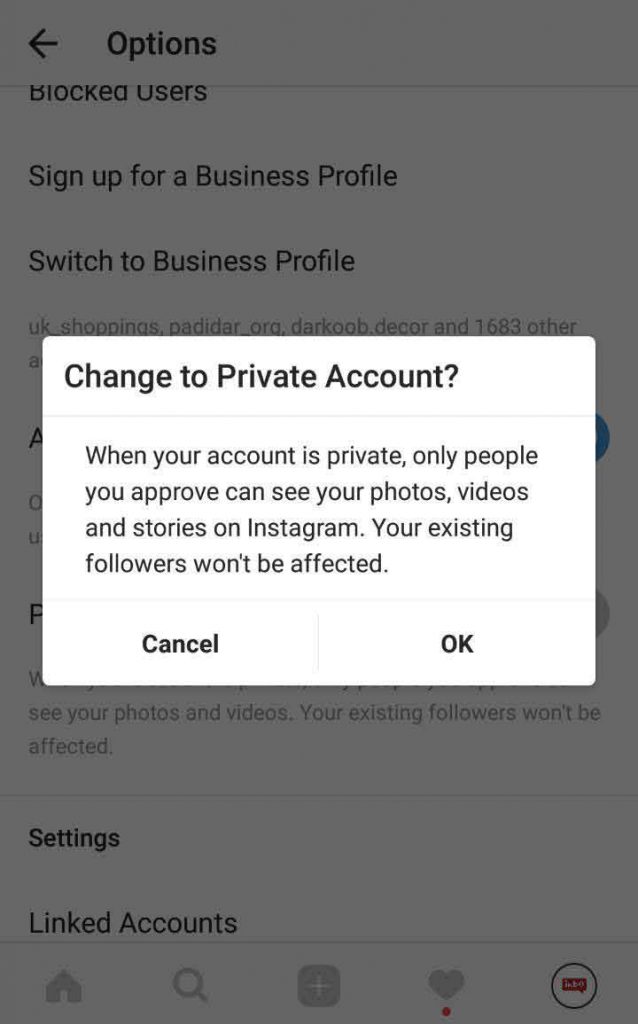Open the search tab

[x=191, y=985]
